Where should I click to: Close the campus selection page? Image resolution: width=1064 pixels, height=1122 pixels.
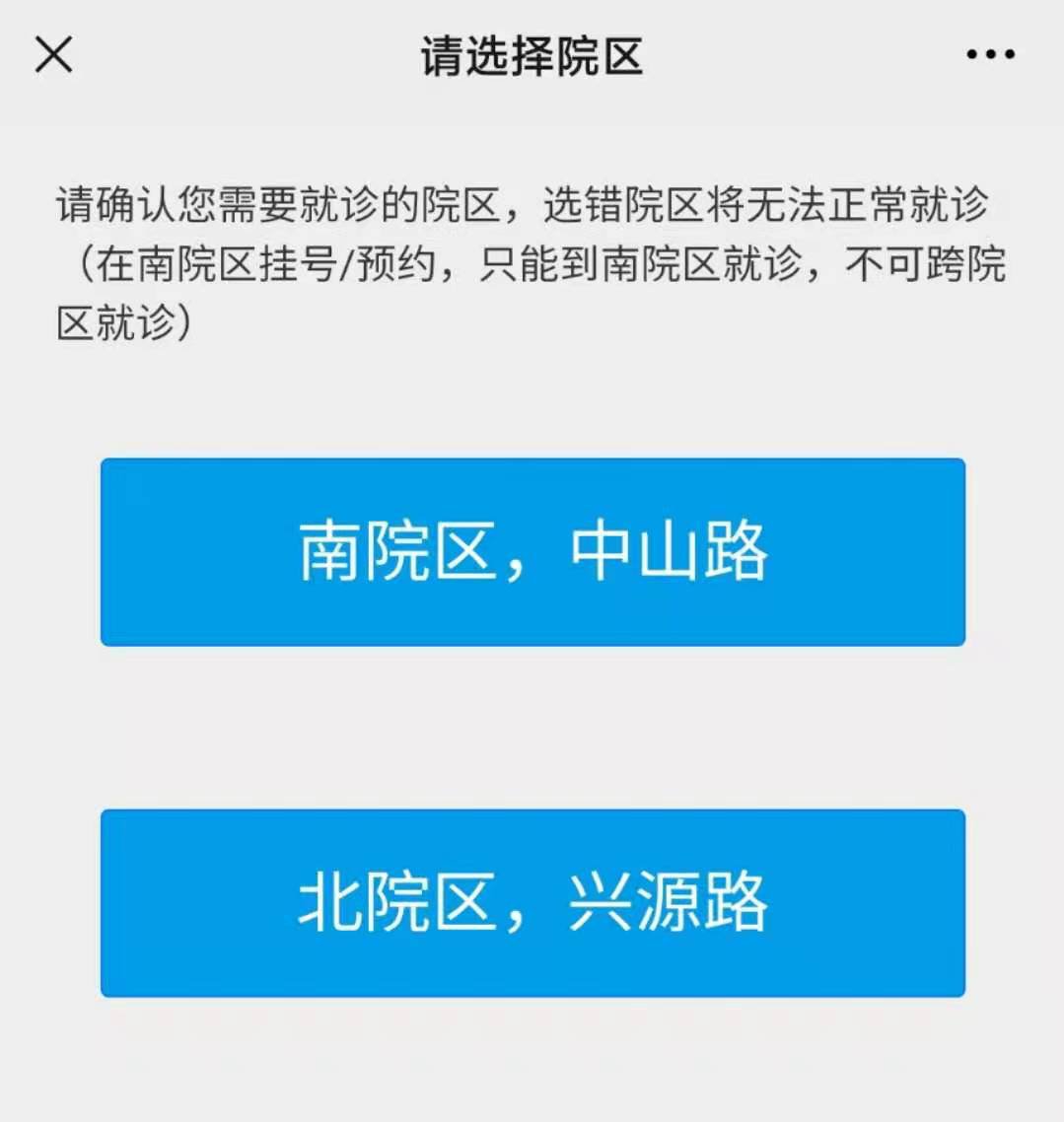(53, 55)
